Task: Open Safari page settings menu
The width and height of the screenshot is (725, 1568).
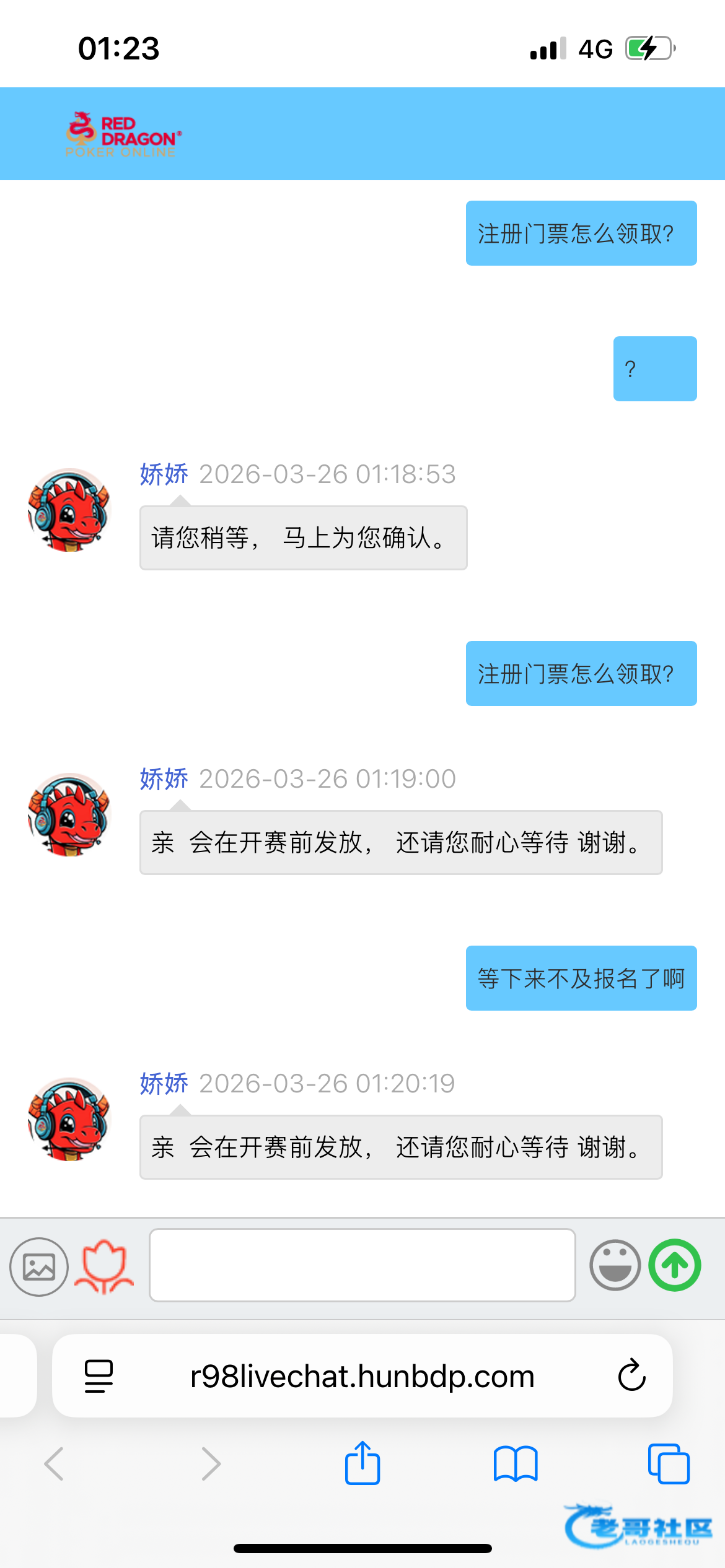Action: [x=99, y=1377]
